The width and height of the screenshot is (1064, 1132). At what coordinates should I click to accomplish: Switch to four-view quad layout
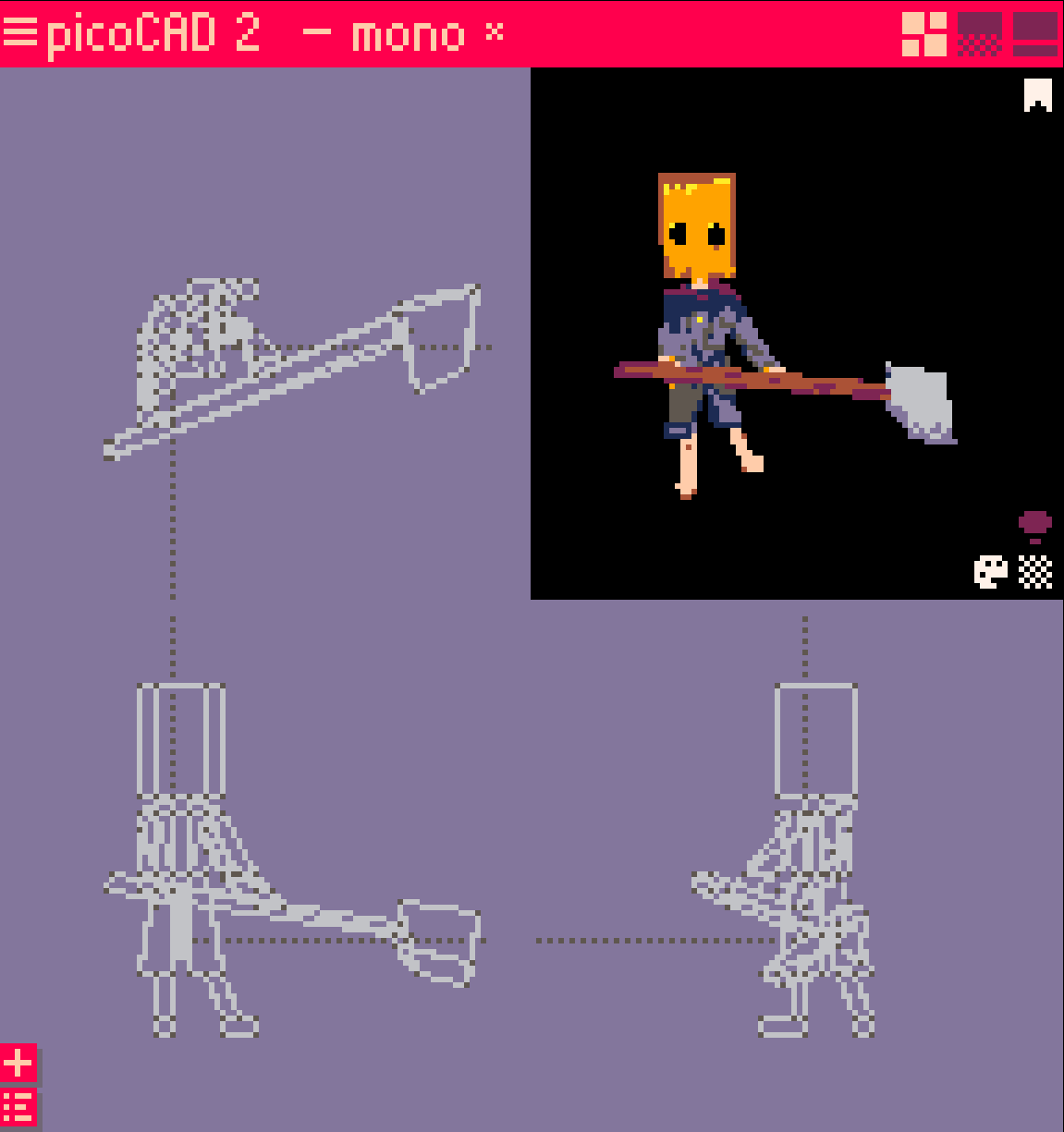click(924, 34)
